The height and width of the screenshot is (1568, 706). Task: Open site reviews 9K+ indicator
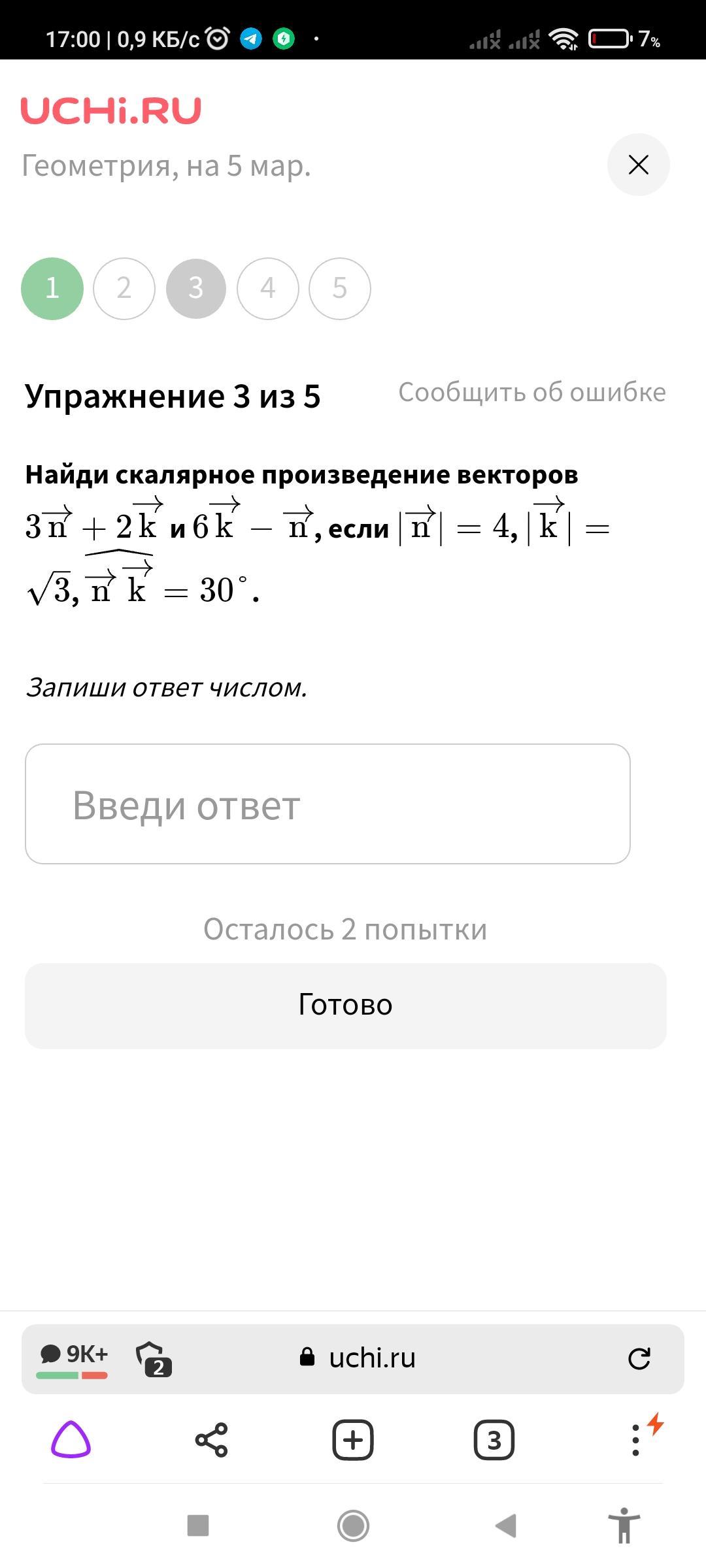click(x=73, y=1359)
